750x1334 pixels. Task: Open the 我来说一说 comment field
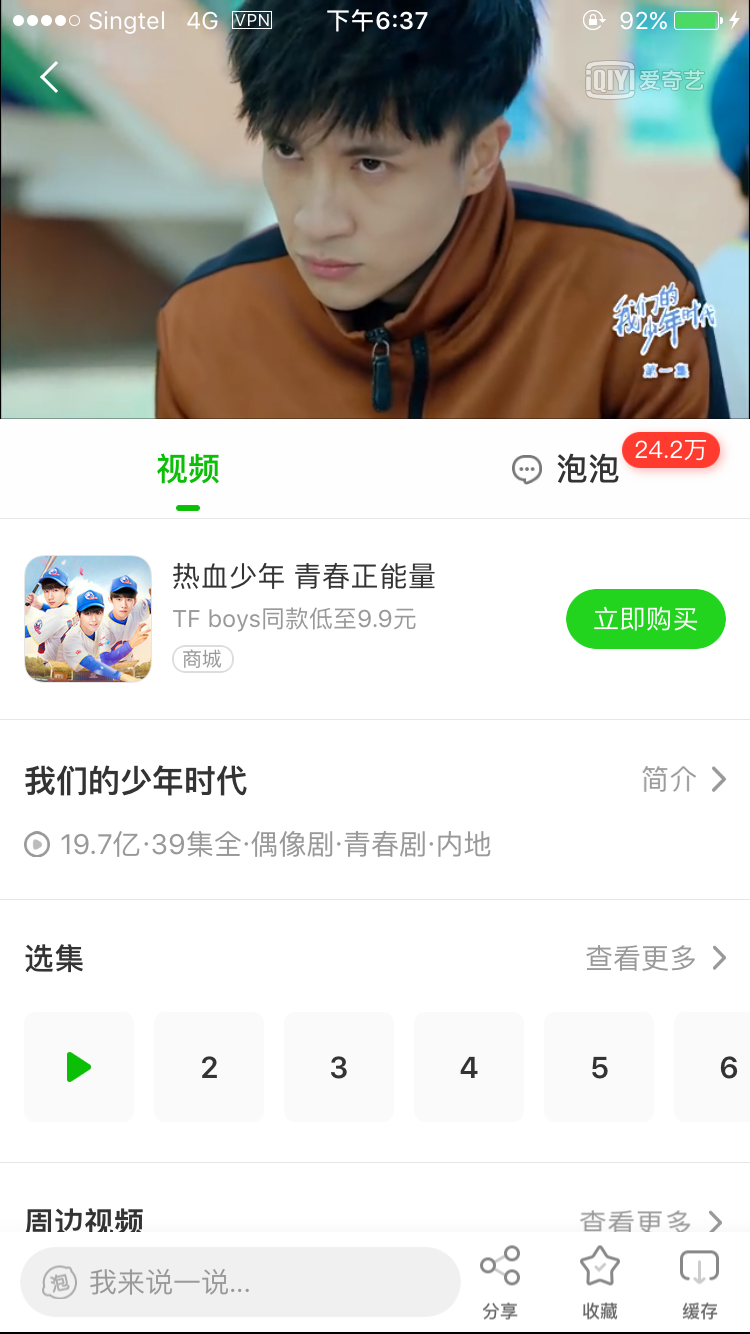(x=240, y=1282)
